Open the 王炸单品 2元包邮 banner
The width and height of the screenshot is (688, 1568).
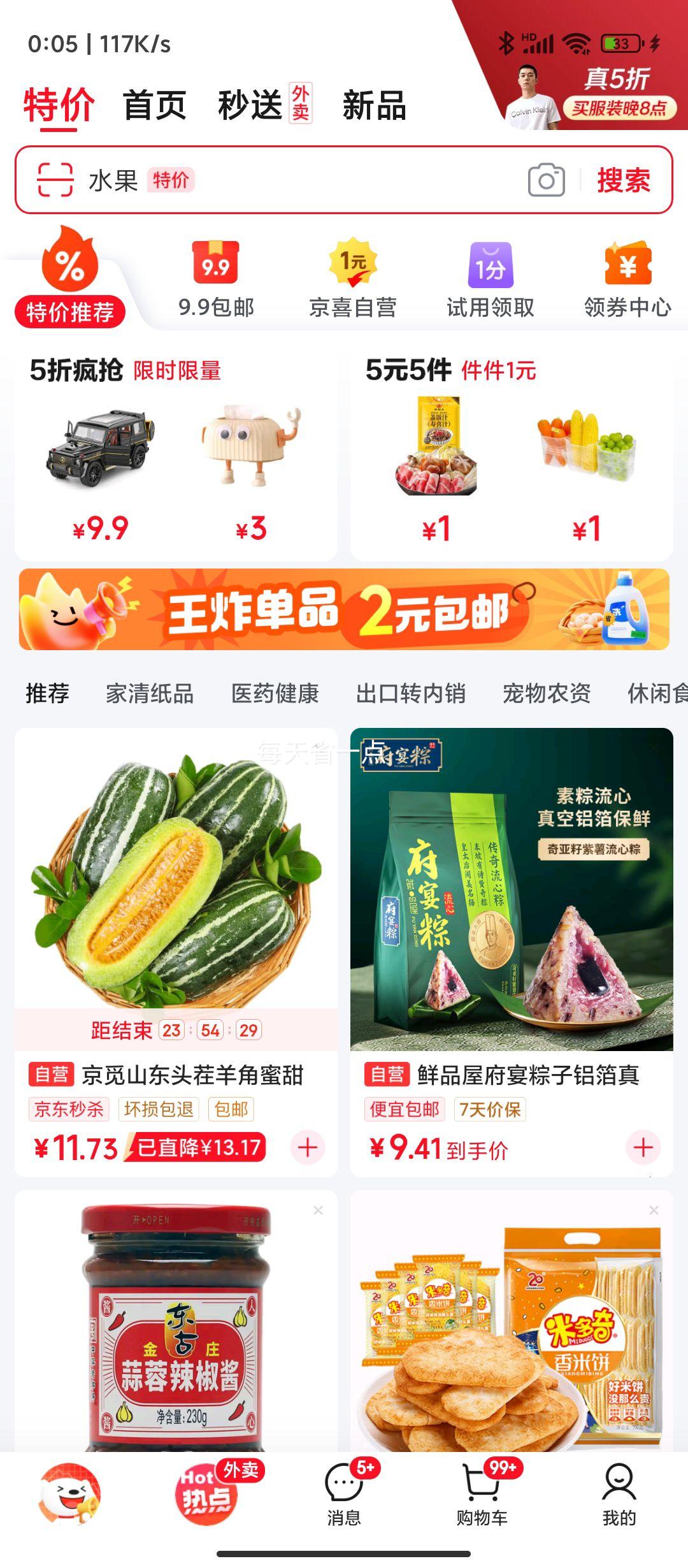pos(344,609)
